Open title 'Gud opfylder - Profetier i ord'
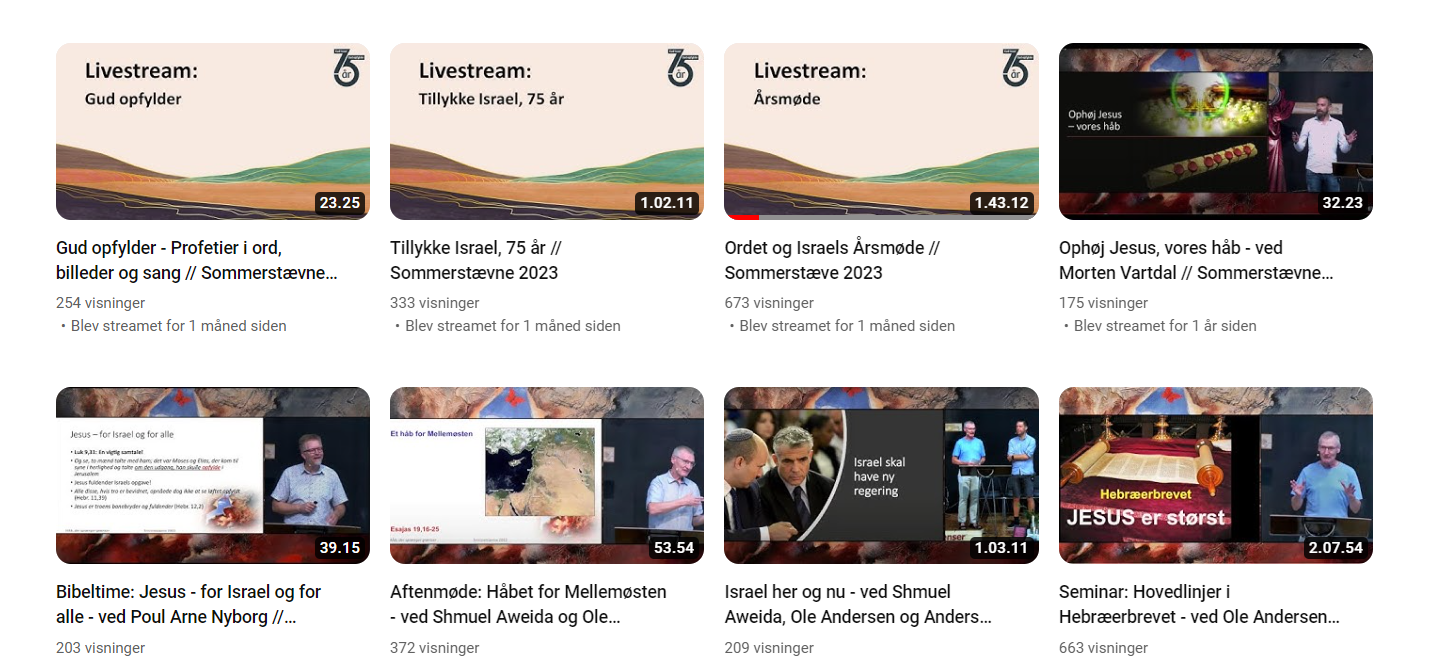 [x=196, y=260]
